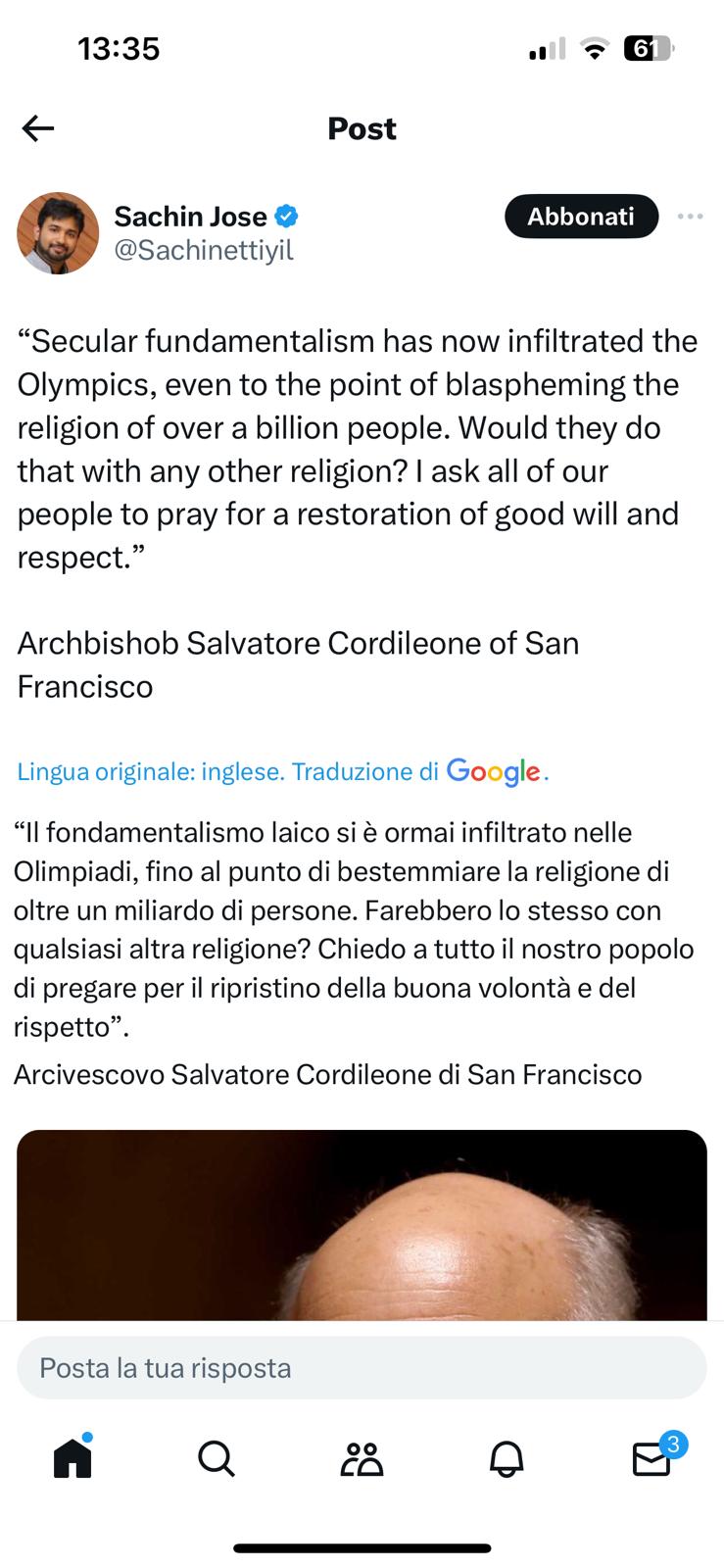The image size is (724, 1568).
Task: Go back using the arrow
Action: click(x=38, y=128)
